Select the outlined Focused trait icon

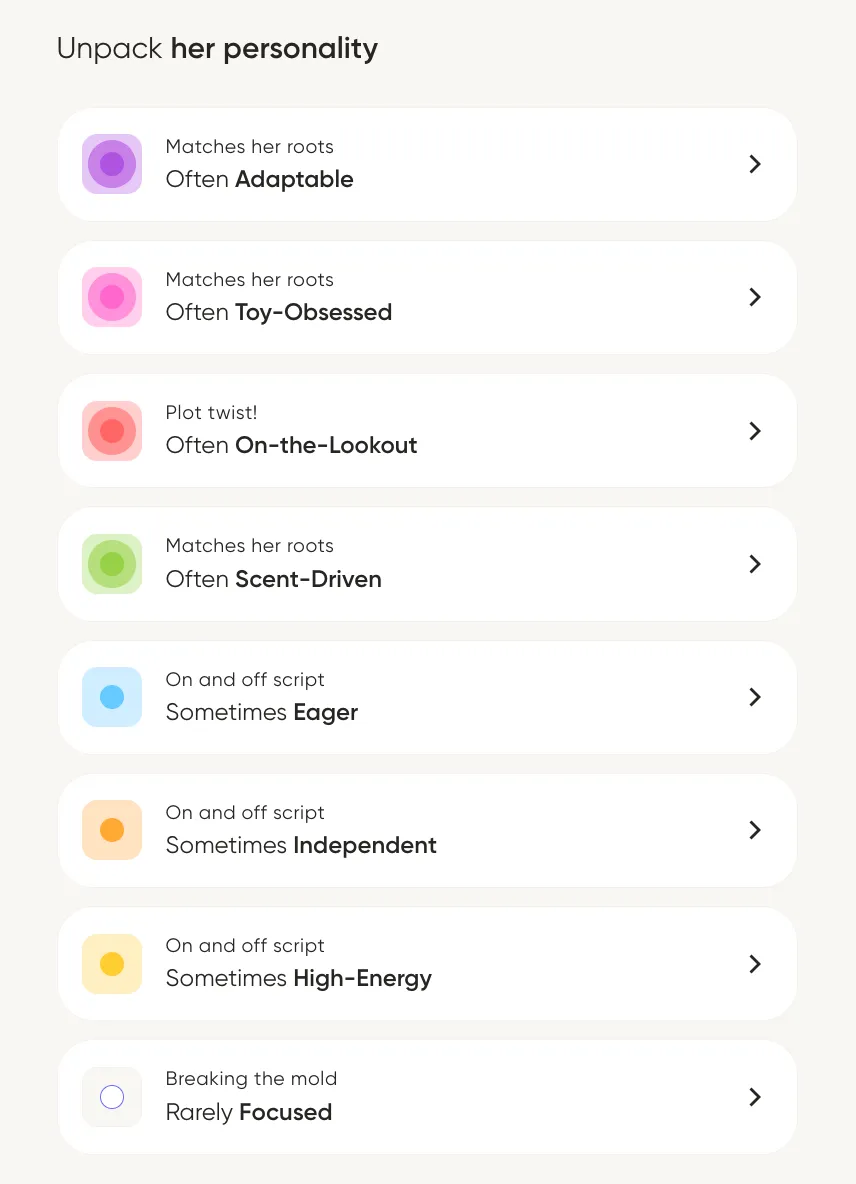[x=111, y=1097]
